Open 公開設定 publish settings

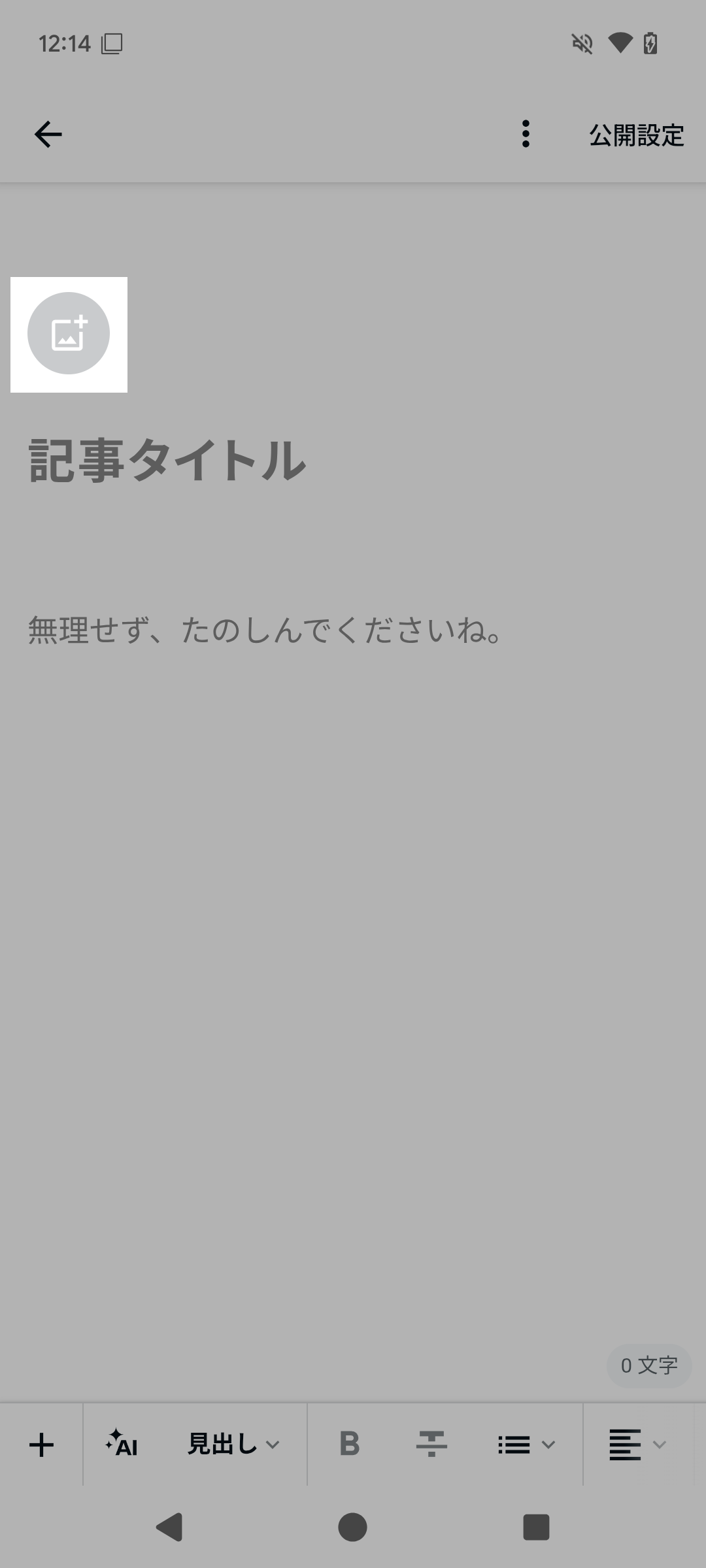click(637, 135)
